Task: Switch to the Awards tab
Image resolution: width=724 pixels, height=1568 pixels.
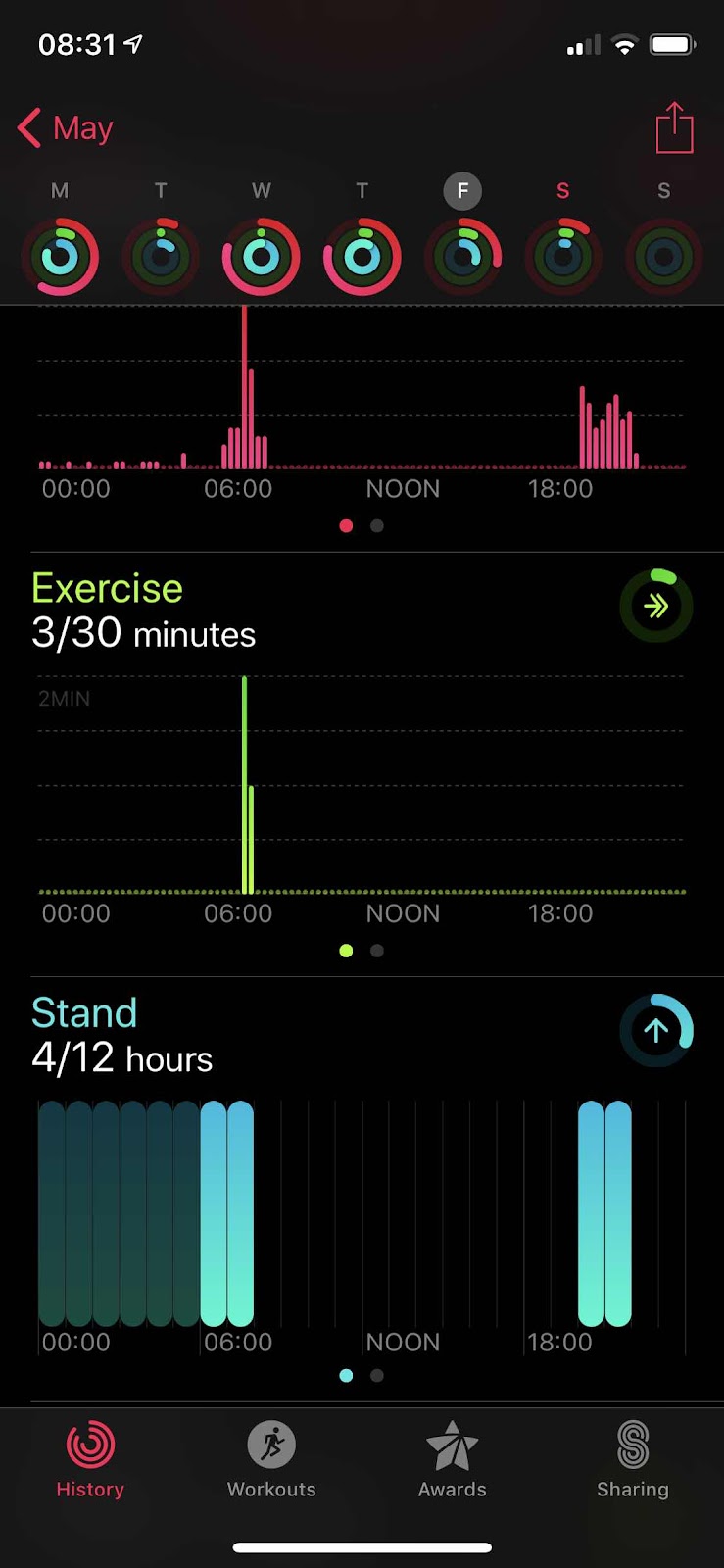Action: [452, 1460]
